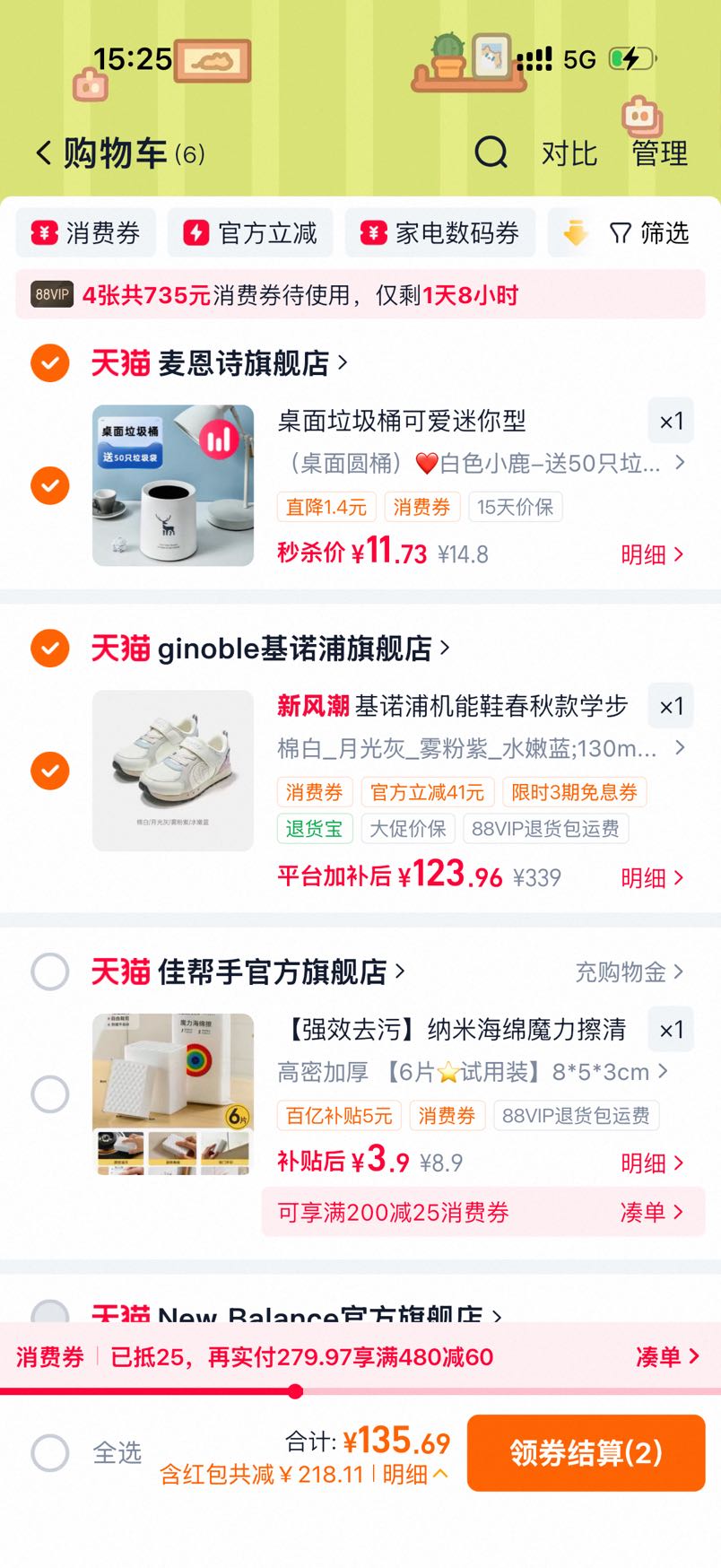Tap 充购物金 link
The image size is (721, 1568).
630,971
